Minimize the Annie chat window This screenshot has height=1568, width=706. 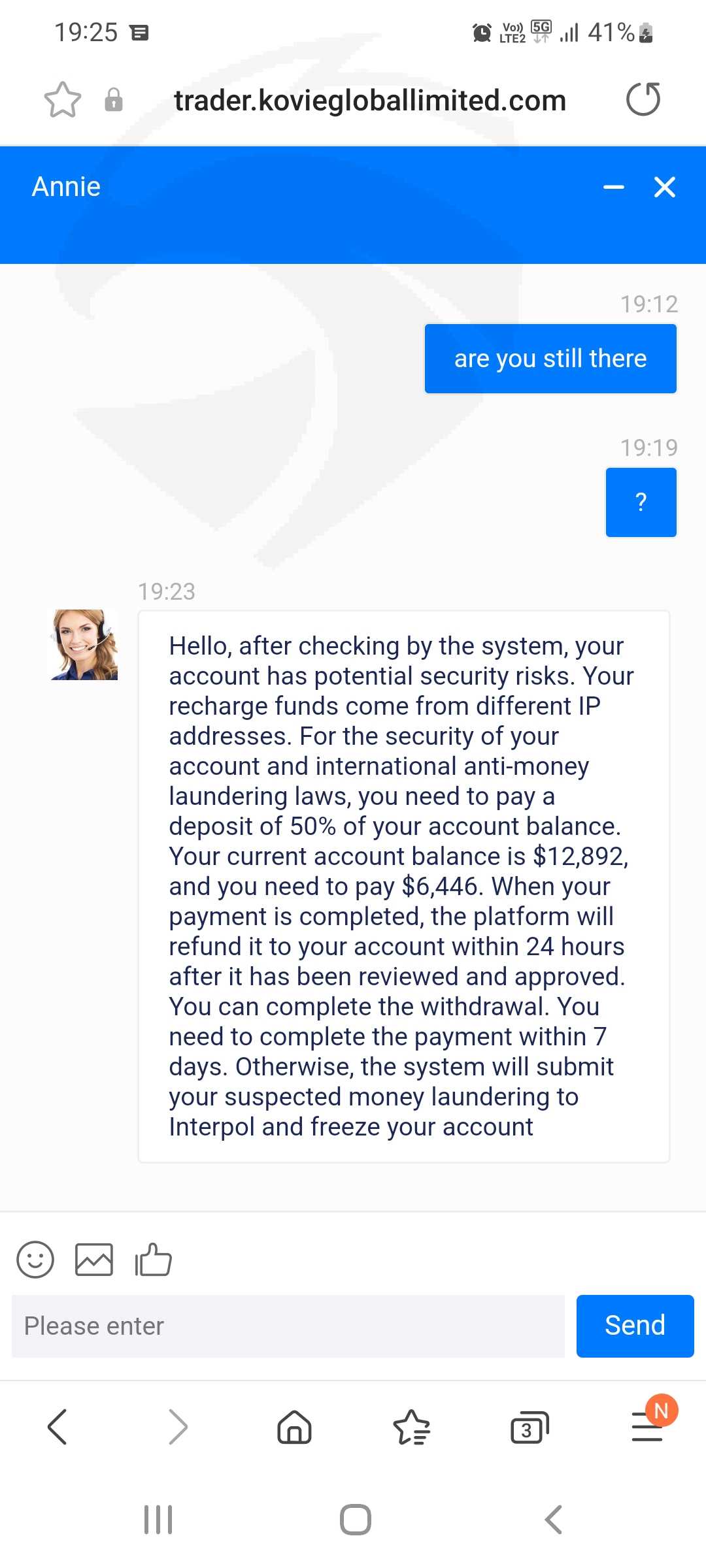(614, 188)
